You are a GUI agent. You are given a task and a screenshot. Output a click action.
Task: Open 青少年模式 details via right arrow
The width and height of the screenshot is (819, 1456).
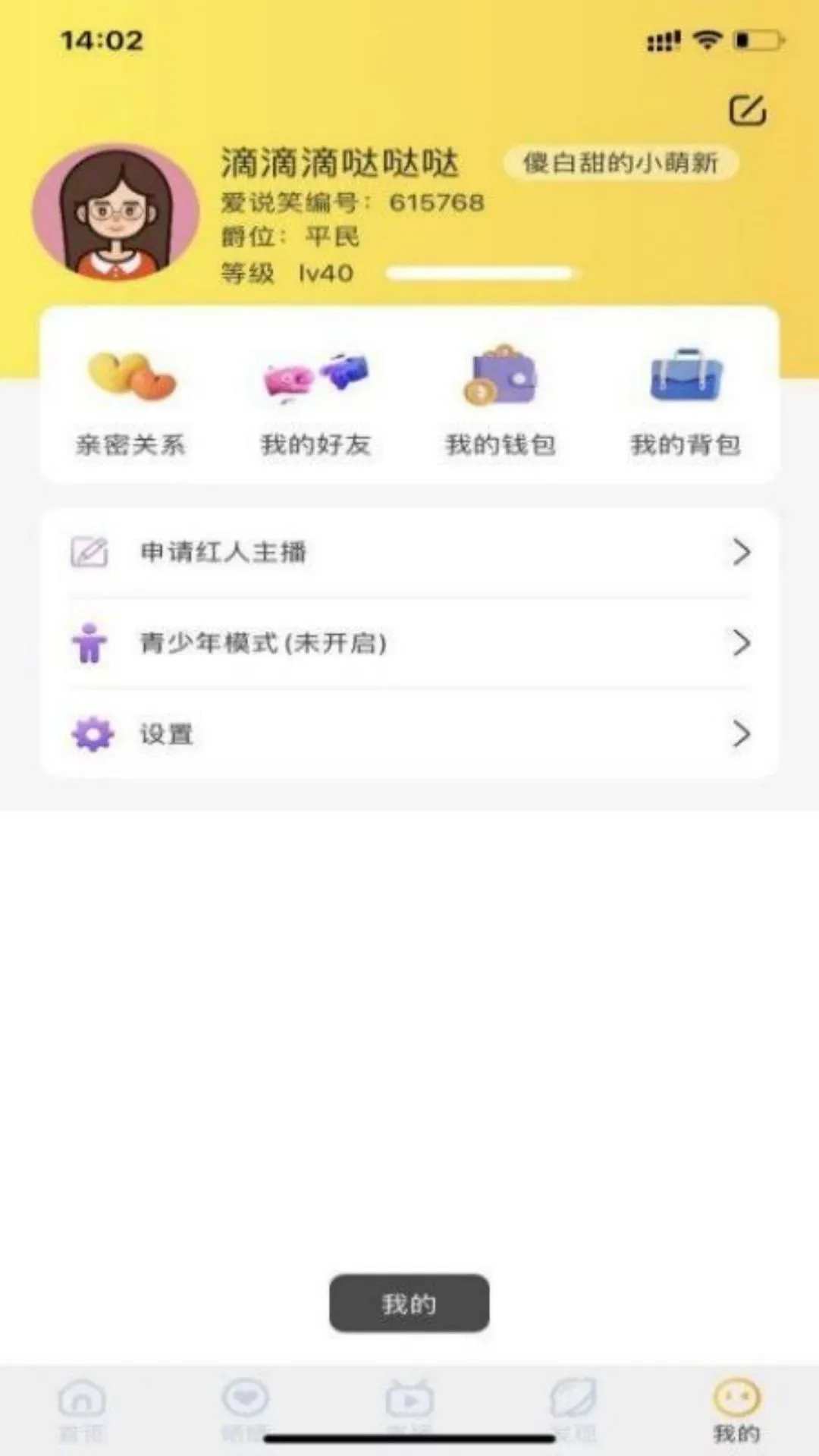[741, 643]
